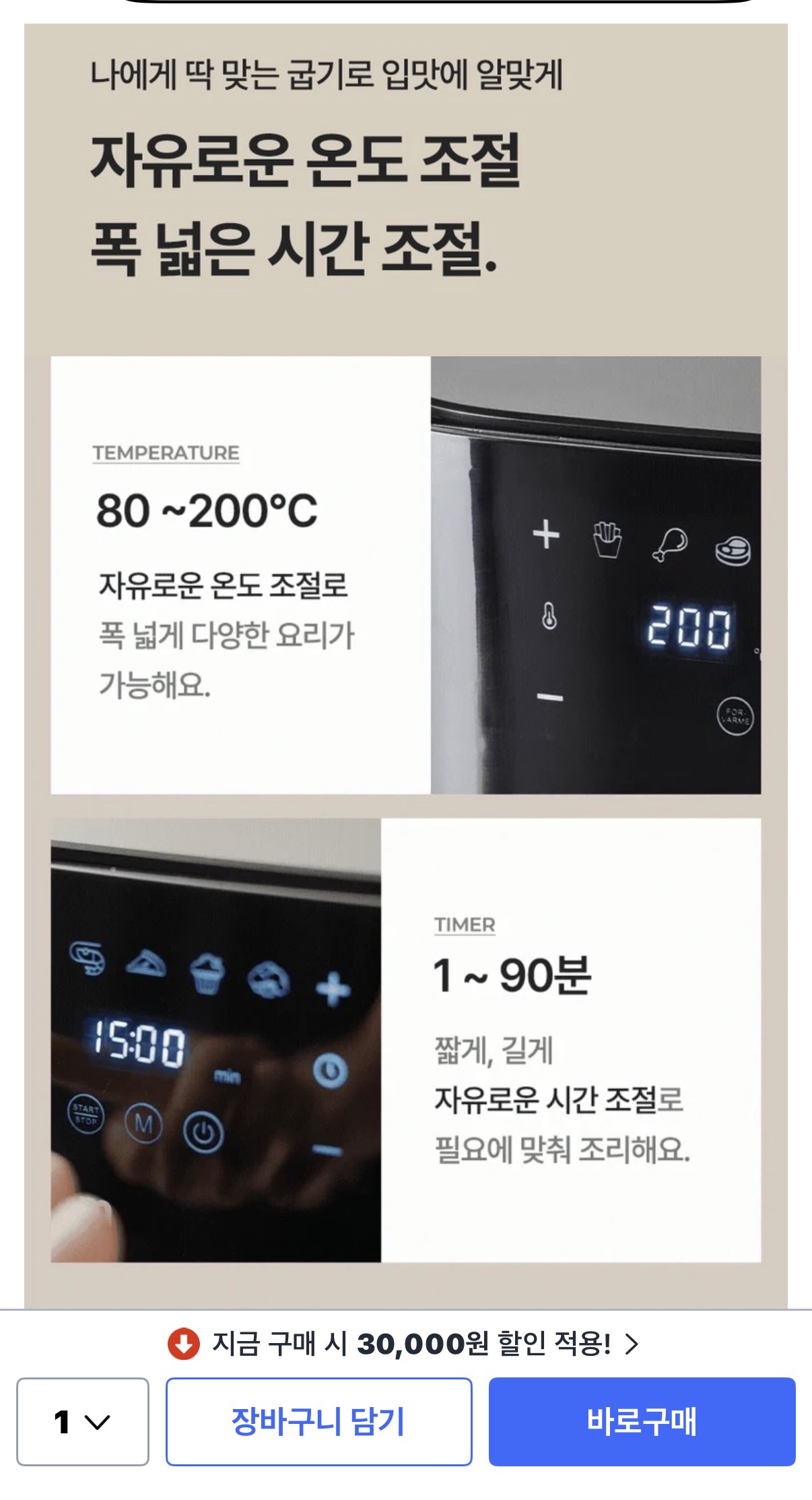
Task: Add the product to cart (장바구니 담기)
Action: click(318, 1421)
